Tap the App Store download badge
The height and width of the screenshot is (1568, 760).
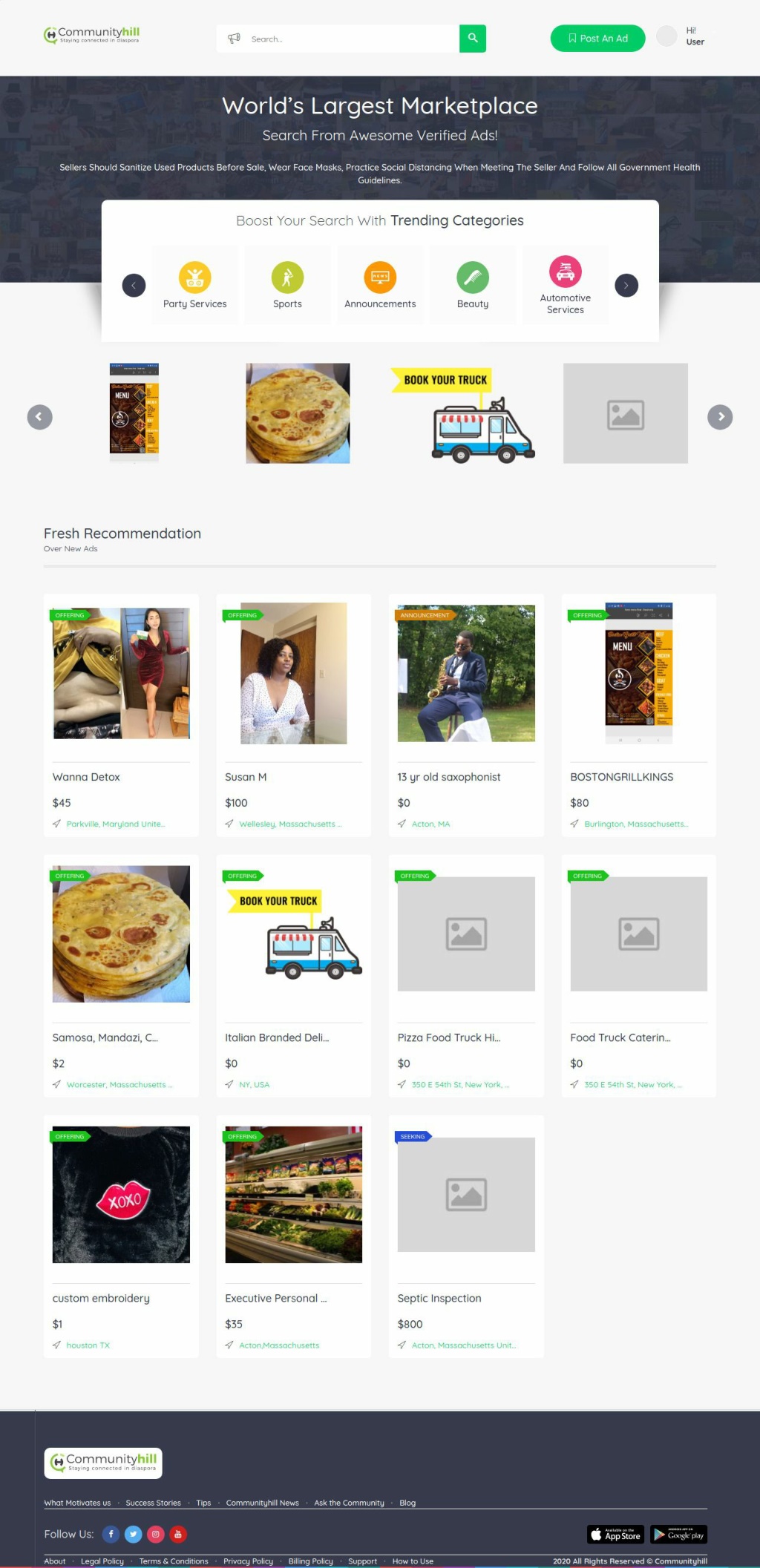click(616, 1534)
